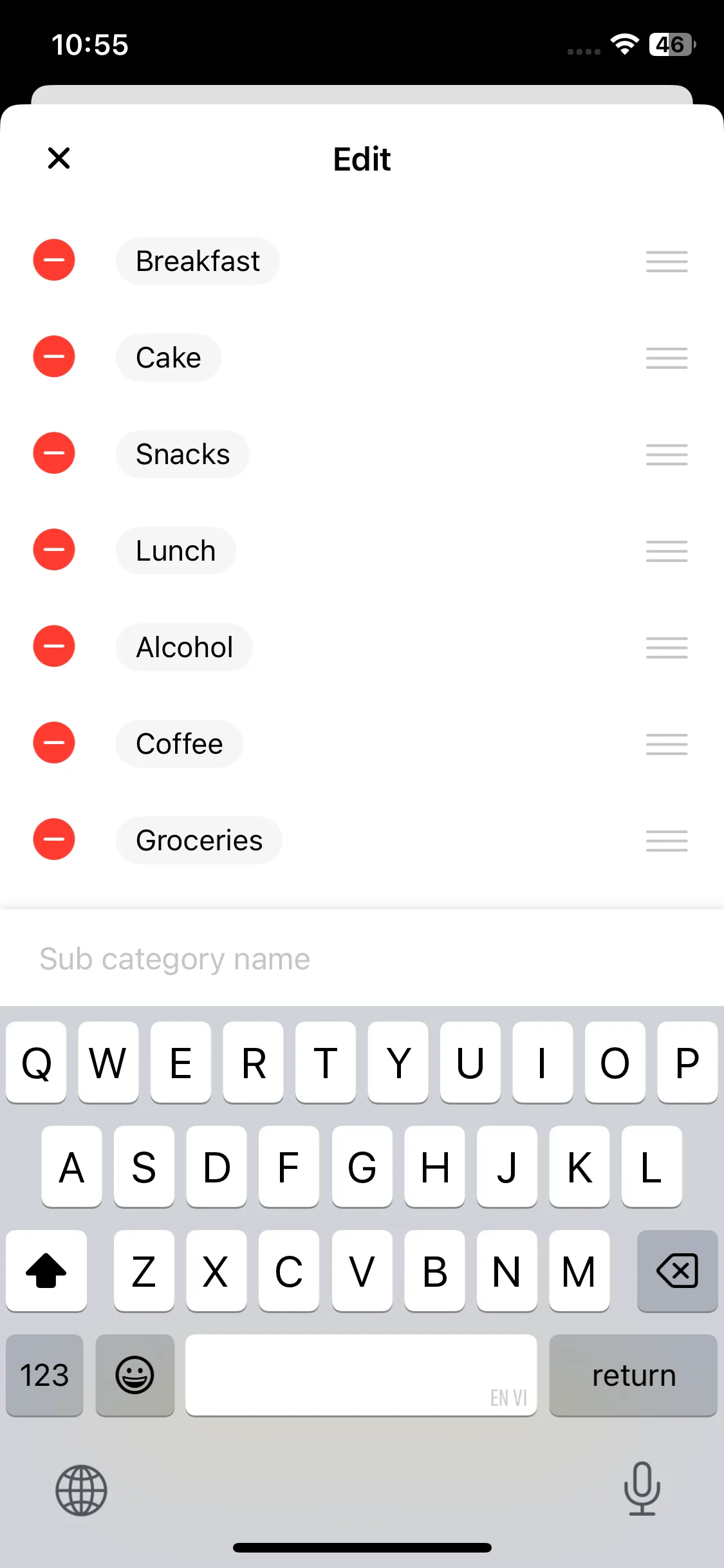Hit the return key on the keyboard
Screen dimensions: 724x1568
(x=633, y=1375)
